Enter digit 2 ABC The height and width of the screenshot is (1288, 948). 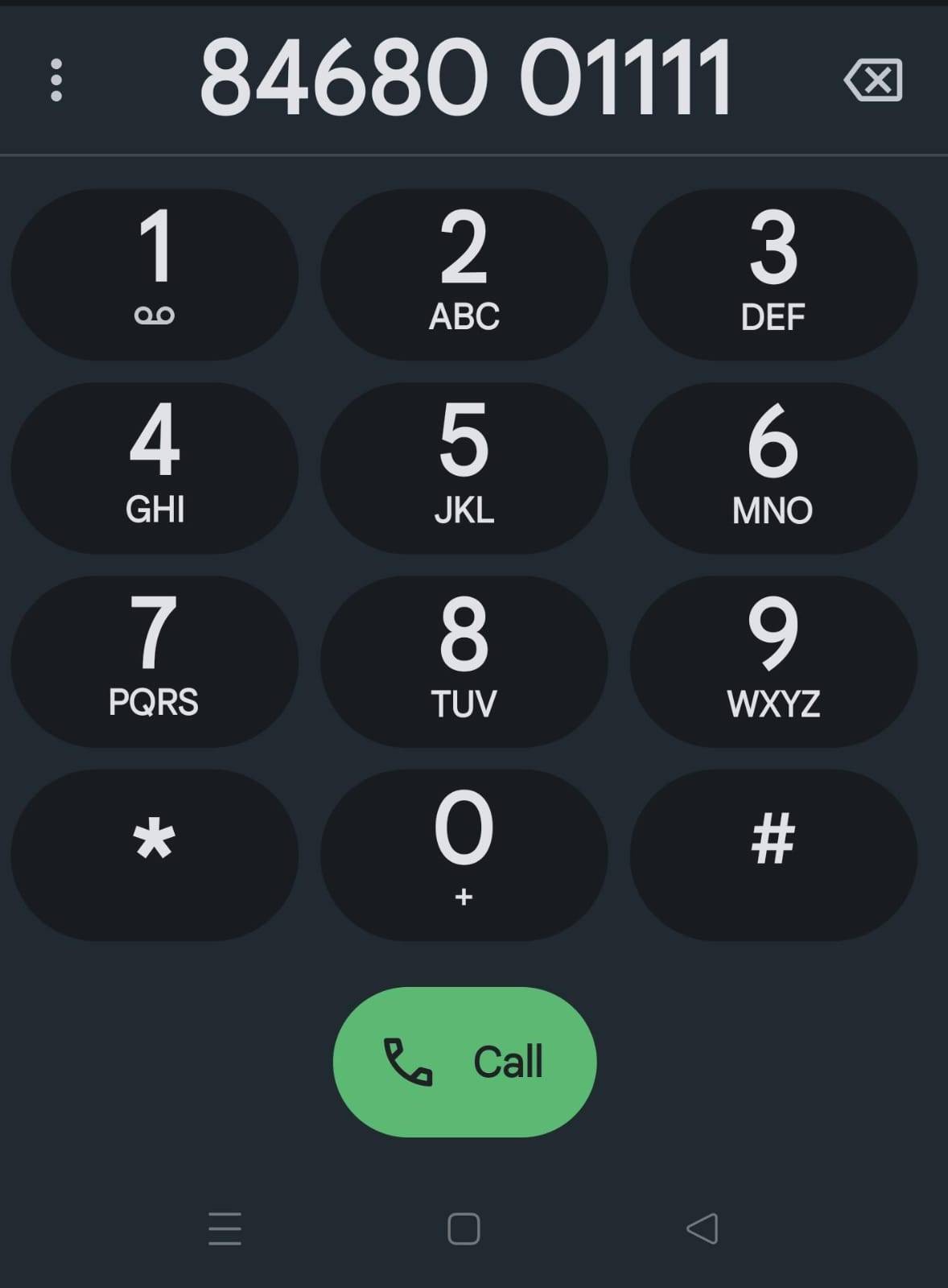click(464, 275)
